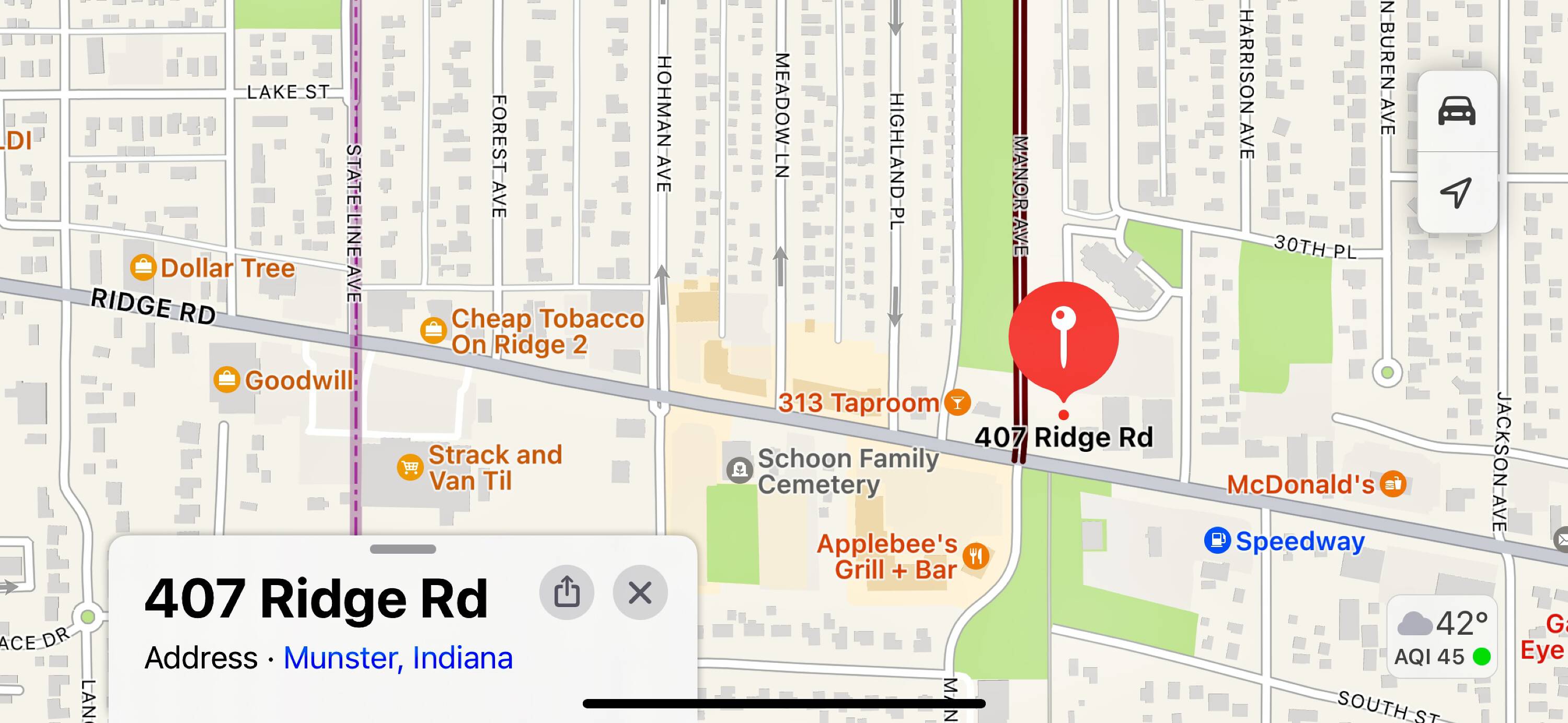Open the Munster, Indiana link
1568x723 pixels.
pos(398,658)
